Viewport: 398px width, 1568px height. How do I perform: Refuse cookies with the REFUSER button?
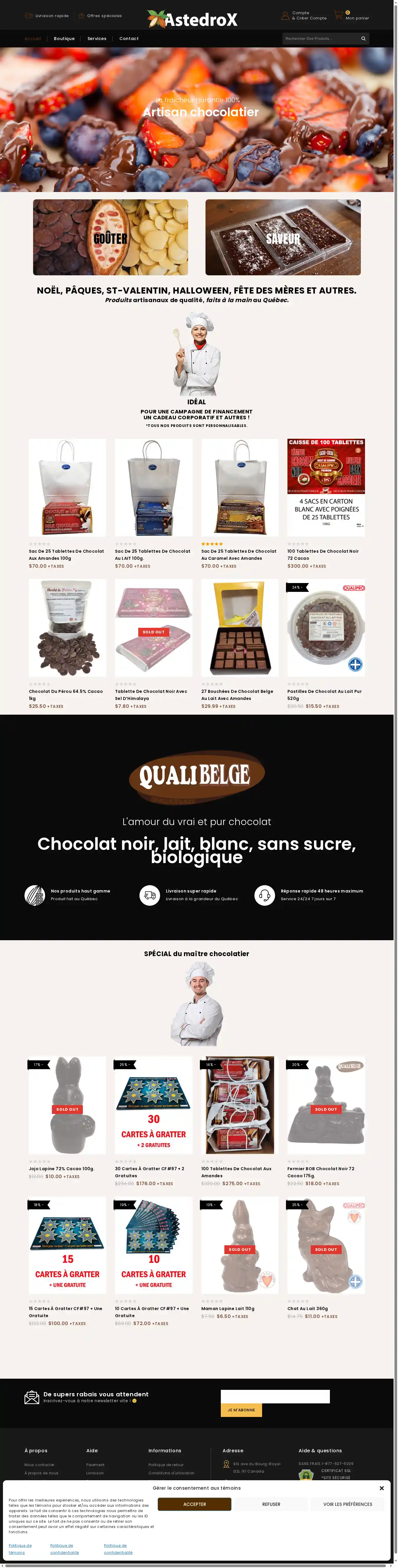coord(271,1504)
